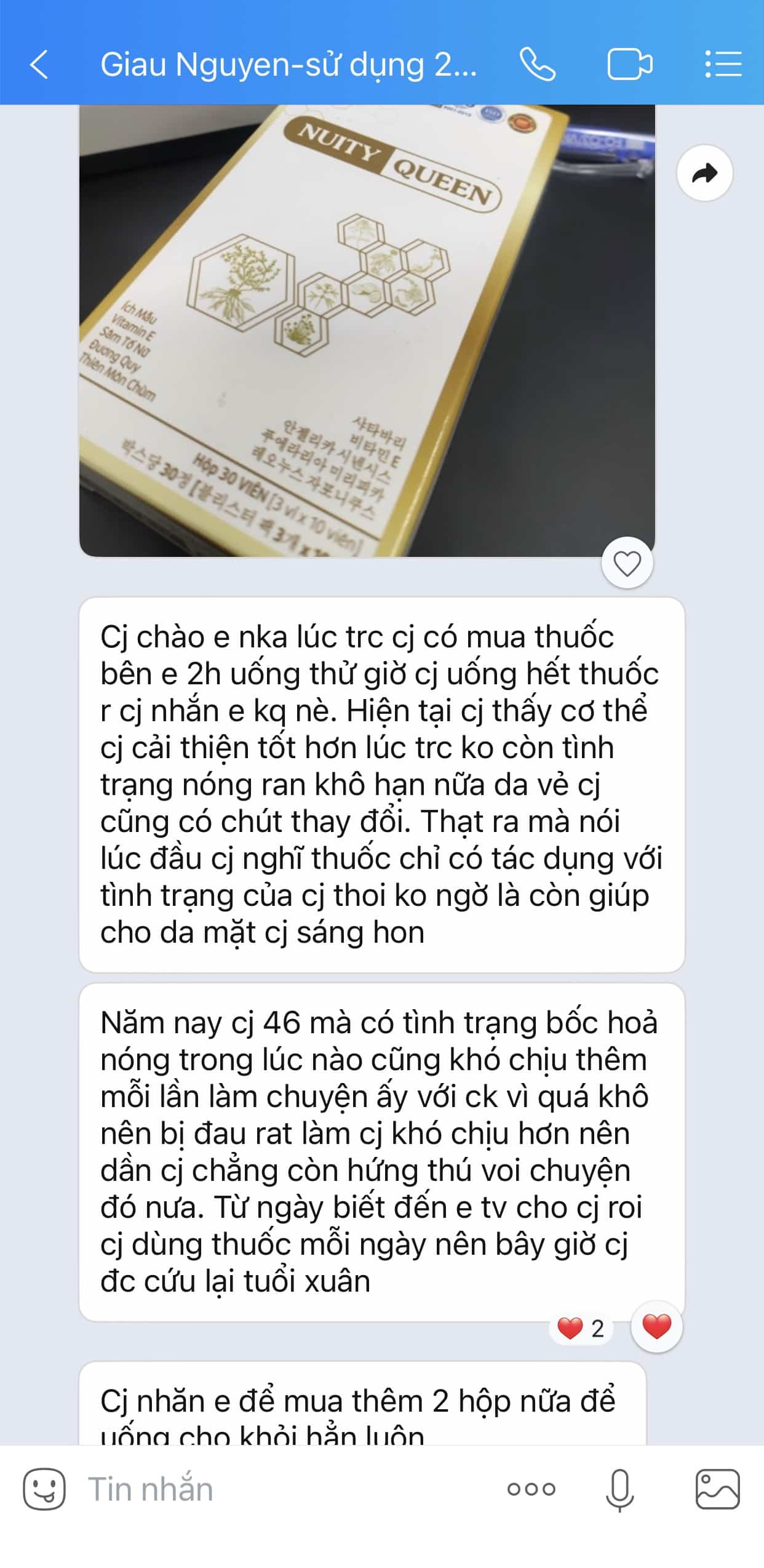Open the conversation options menu

click(x=723, y=65)
